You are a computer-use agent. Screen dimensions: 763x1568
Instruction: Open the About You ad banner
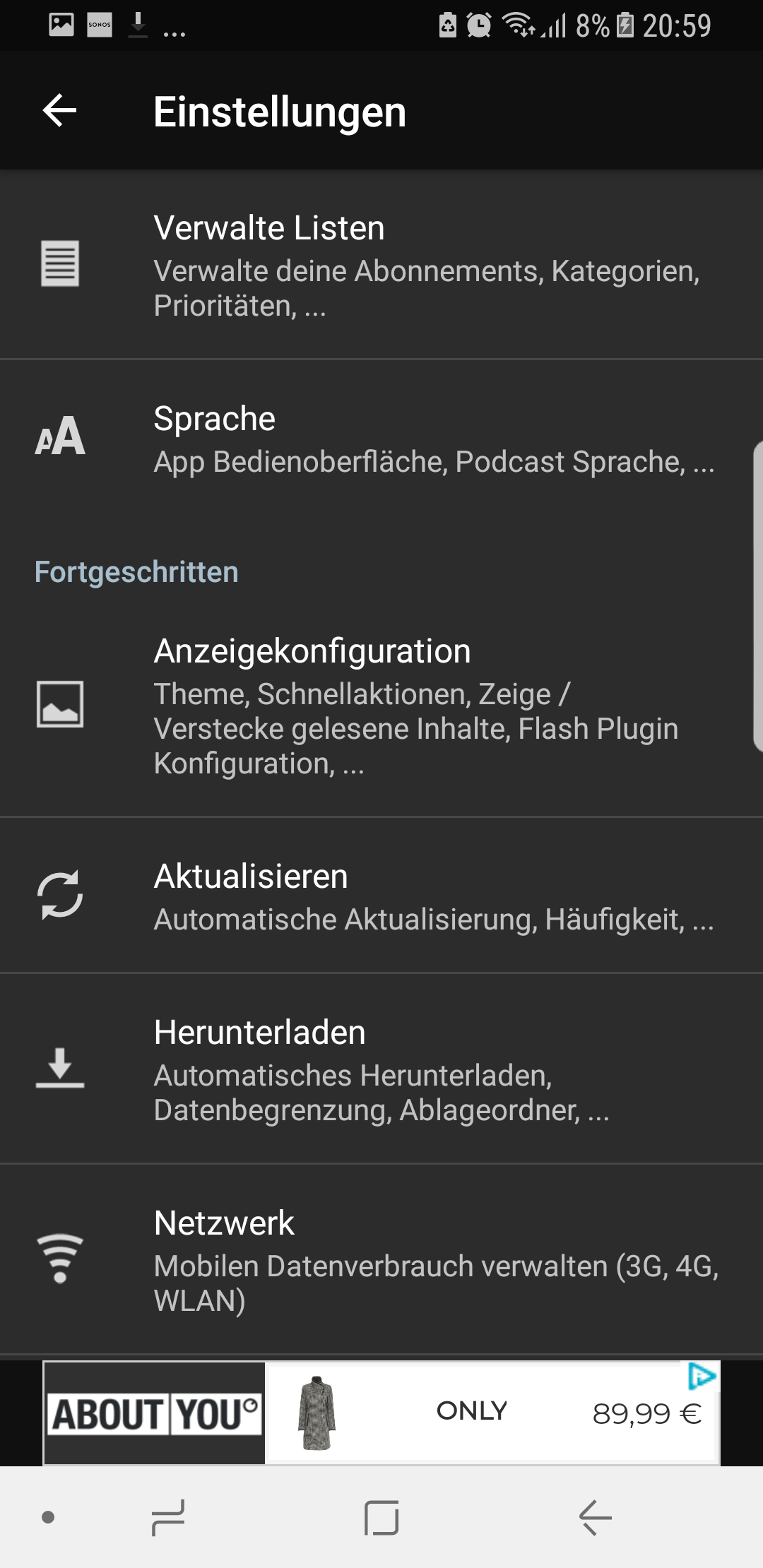(381, 1413)
